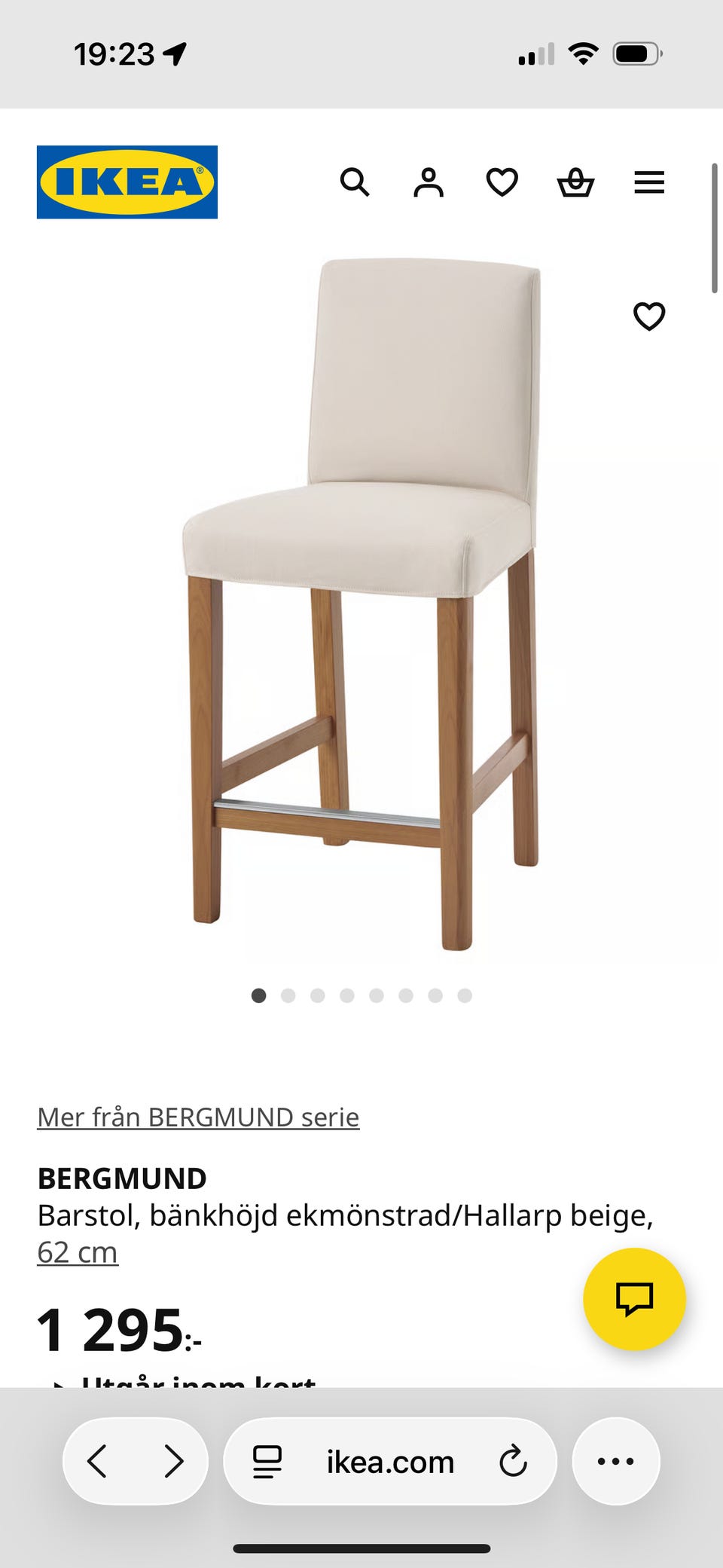
Task: Open the IKEA site search
Action: pos(355,182)
